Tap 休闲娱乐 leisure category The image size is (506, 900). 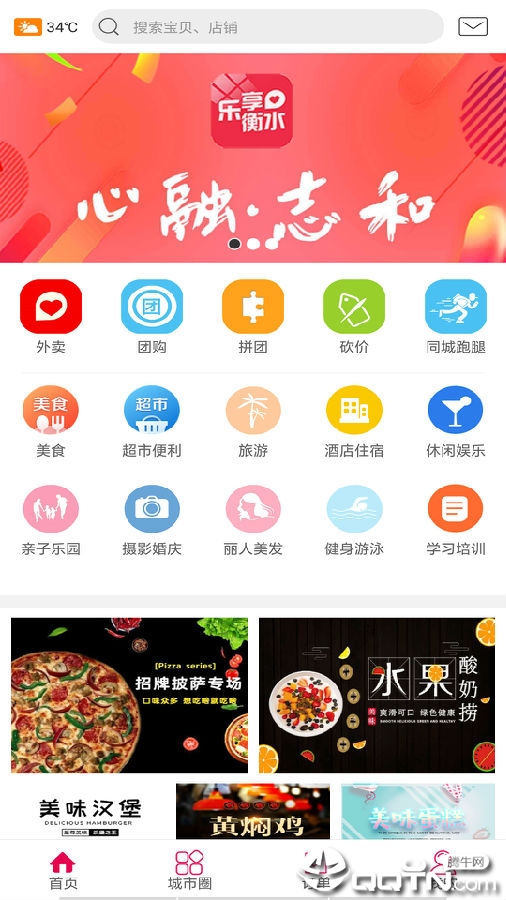pos(456,421)
